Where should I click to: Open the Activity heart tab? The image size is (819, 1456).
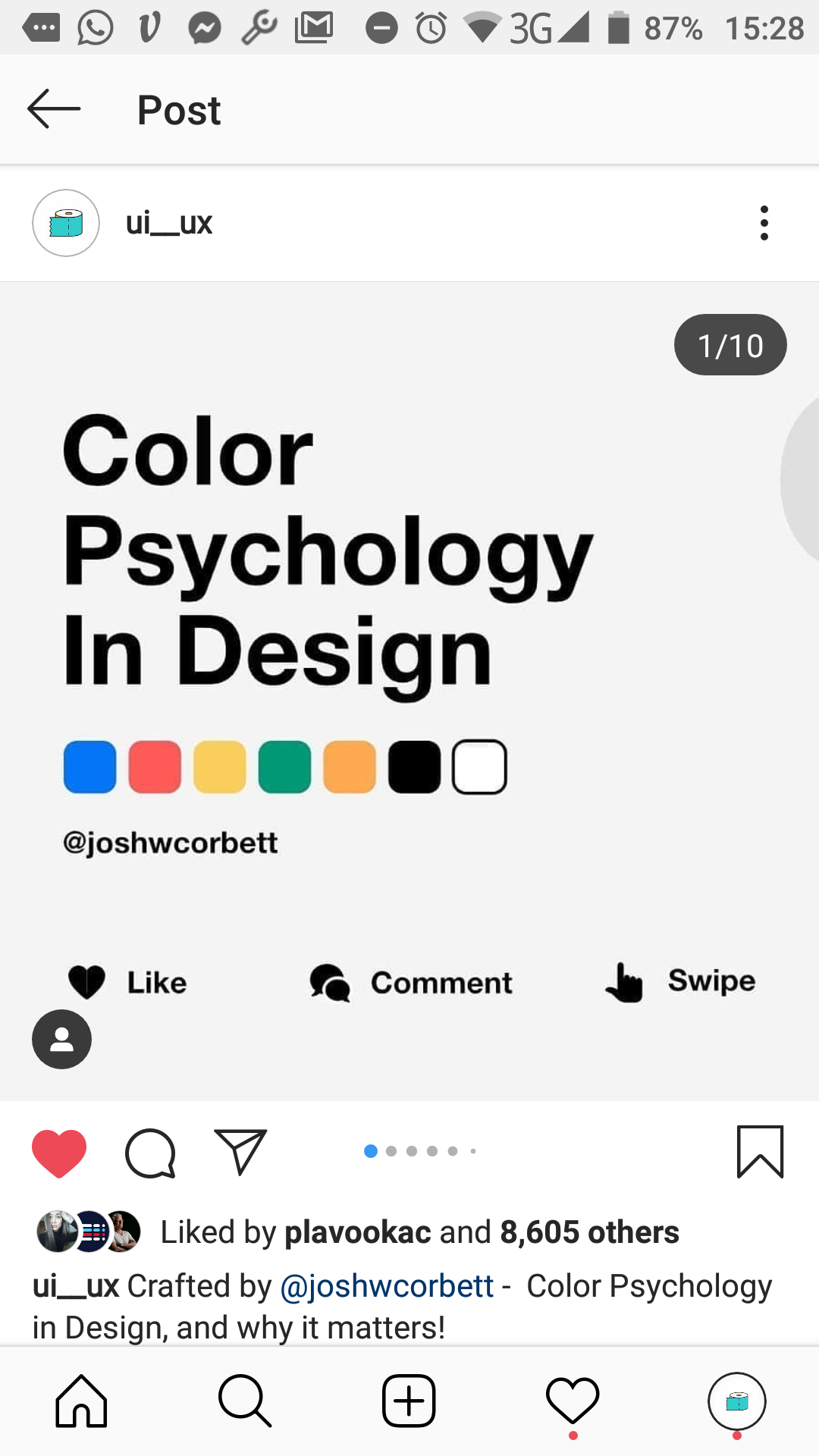pos(573,1401)
